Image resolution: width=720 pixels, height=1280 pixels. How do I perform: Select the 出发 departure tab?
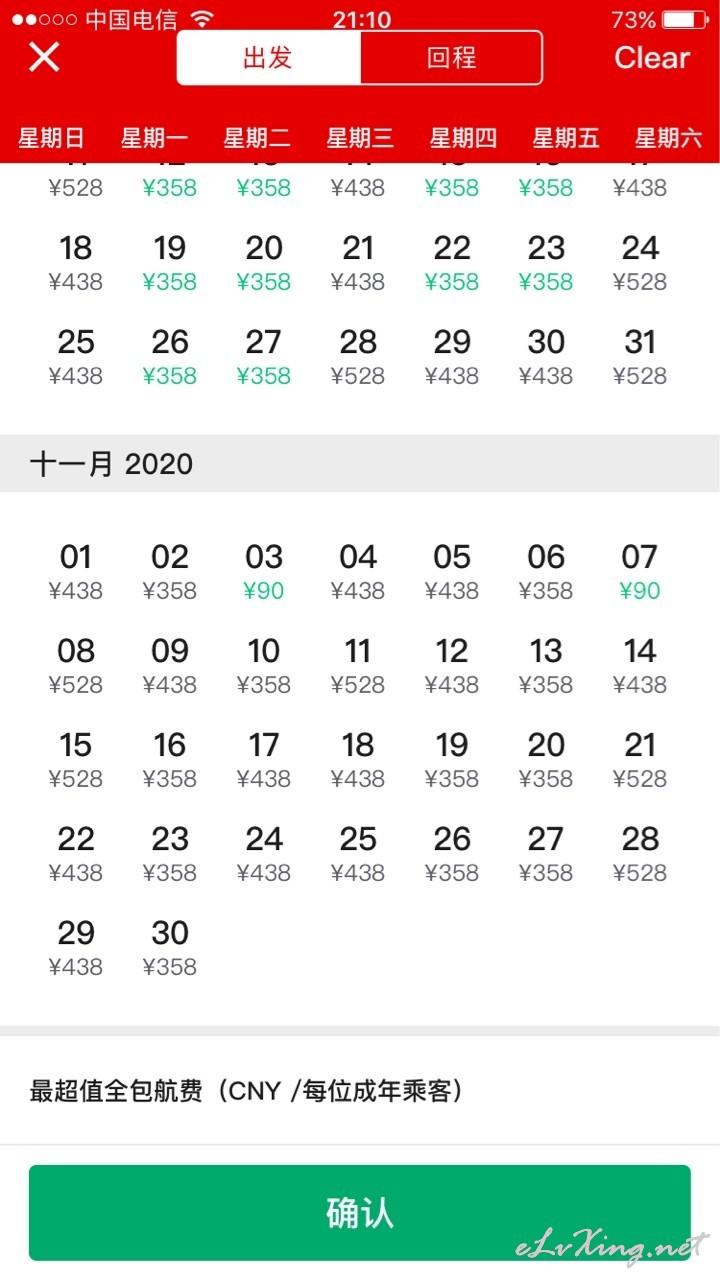pos(268,58)
